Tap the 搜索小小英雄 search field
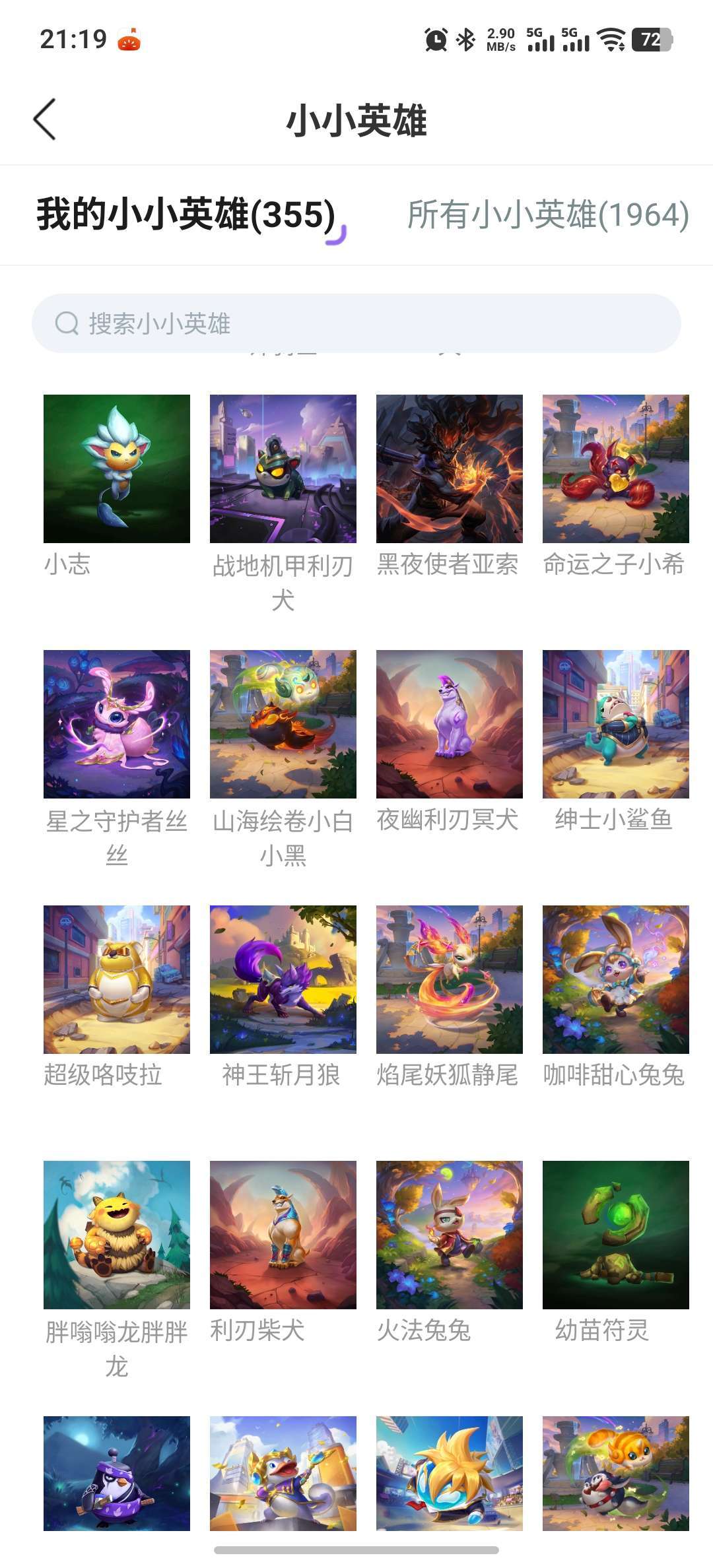The image size is (713, 1568). pyautogui.click(x=356, y=323)
